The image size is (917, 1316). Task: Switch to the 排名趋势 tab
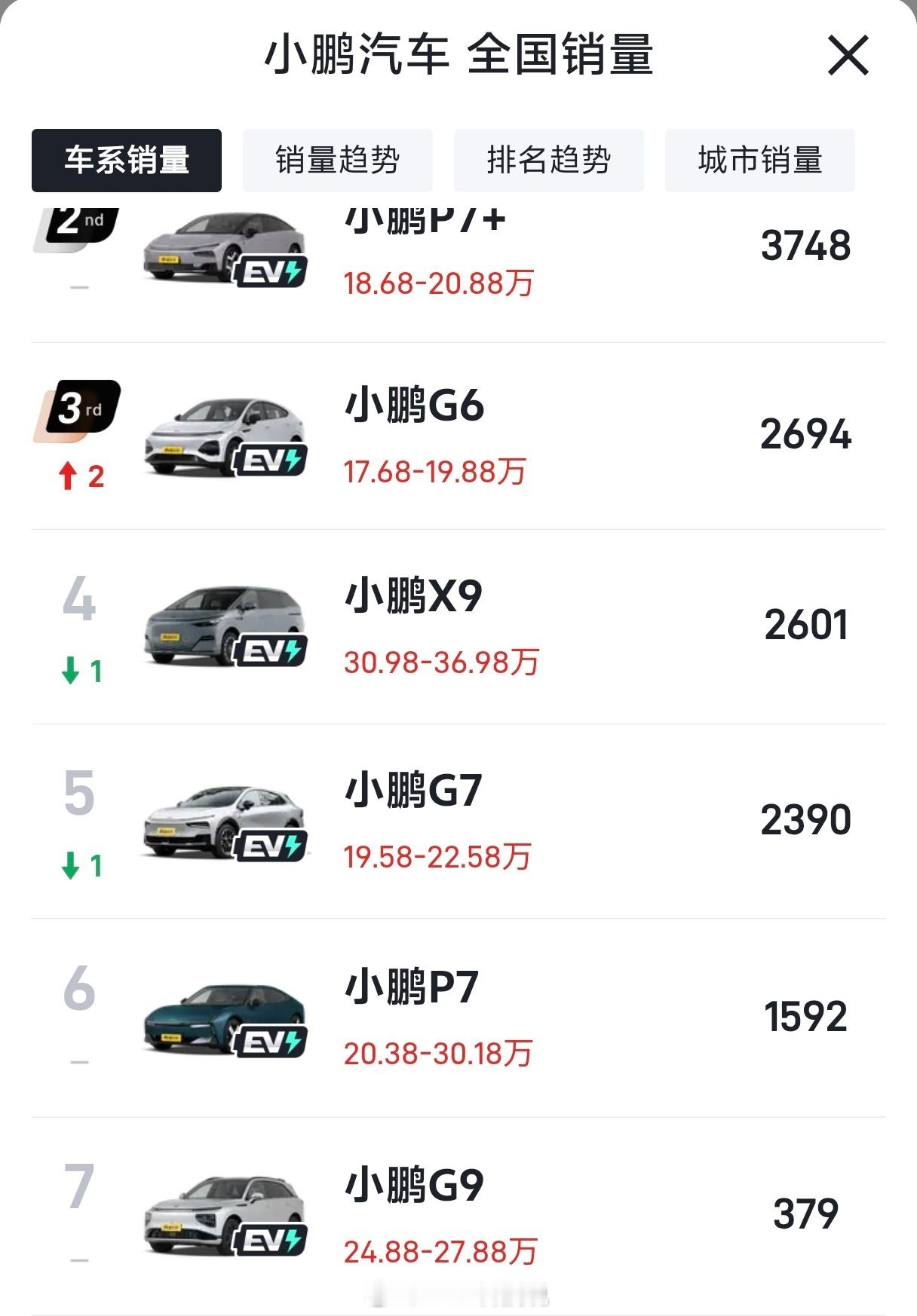[x=548, y=160]
